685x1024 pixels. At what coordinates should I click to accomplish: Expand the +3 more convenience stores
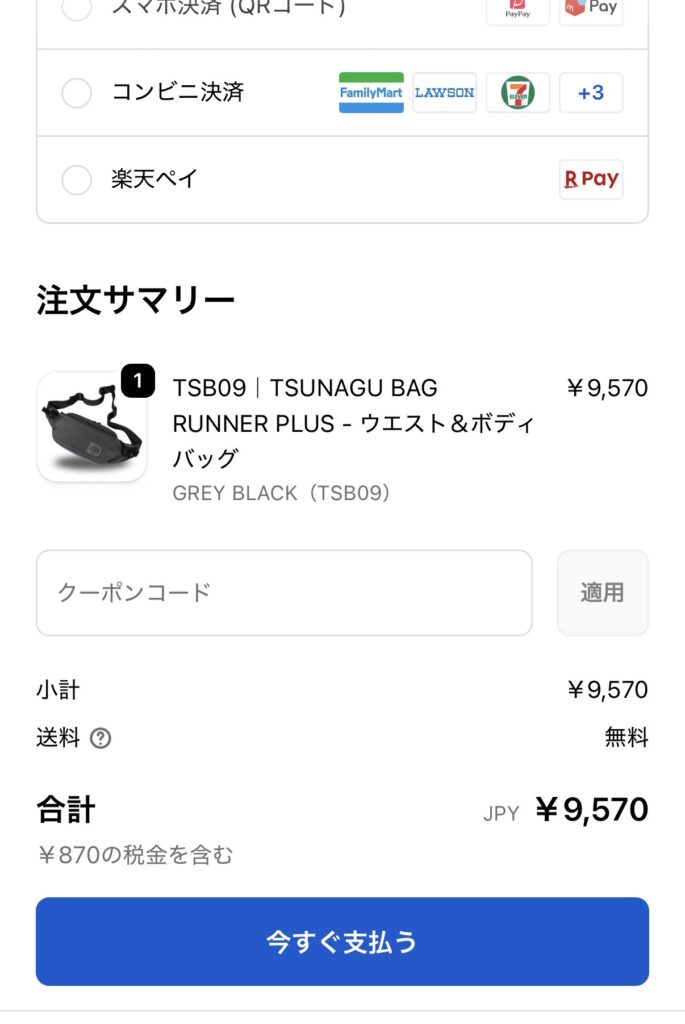(x=590, y=93)
